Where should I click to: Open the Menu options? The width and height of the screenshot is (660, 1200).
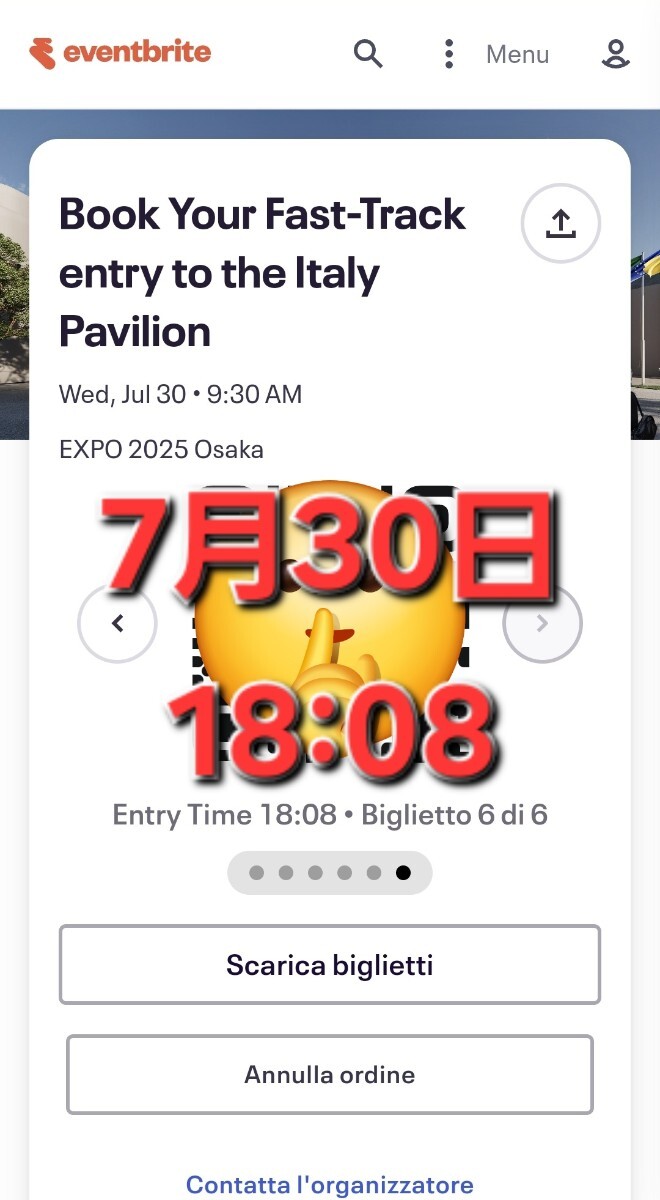point(498,54)
